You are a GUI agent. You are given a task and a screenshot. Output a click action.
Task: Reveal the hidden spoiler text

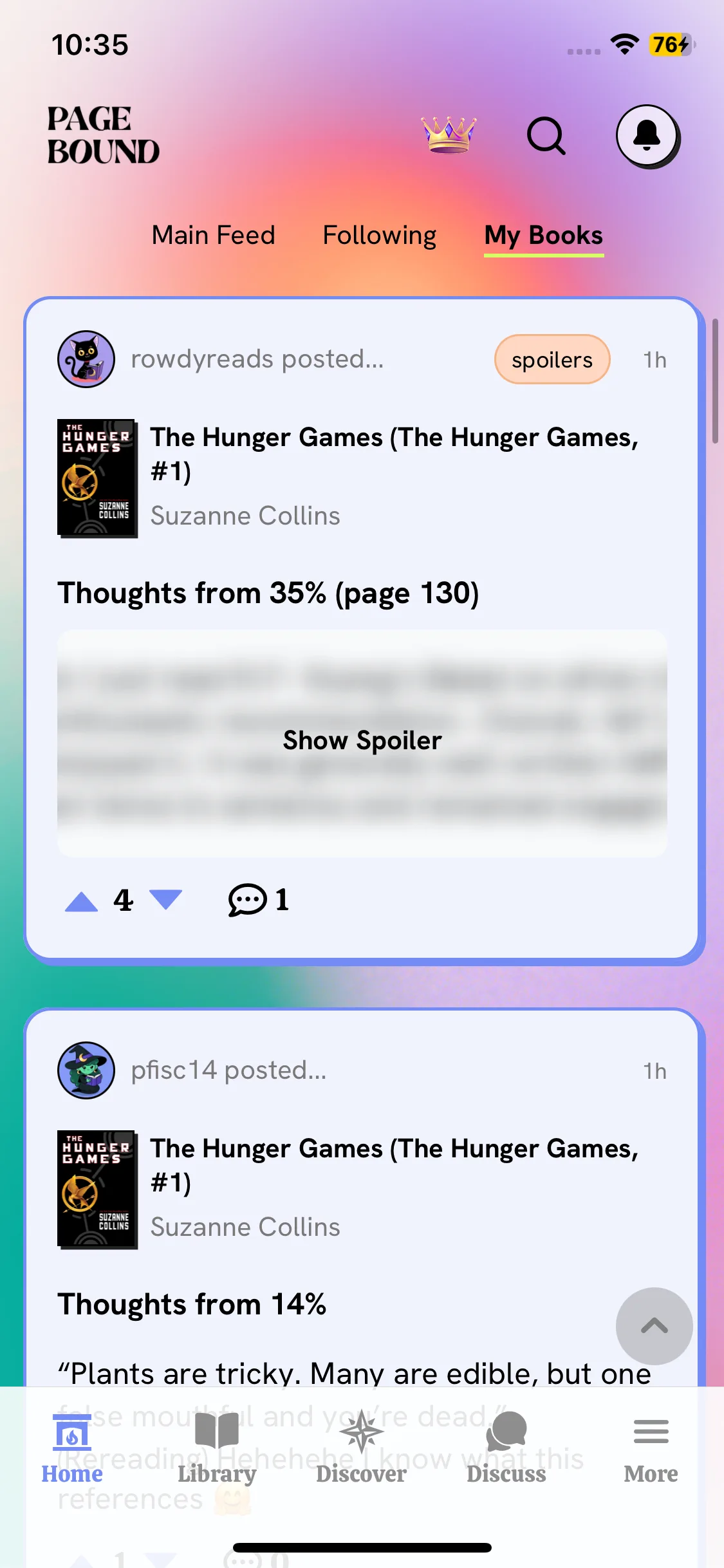tap(362, 741)
